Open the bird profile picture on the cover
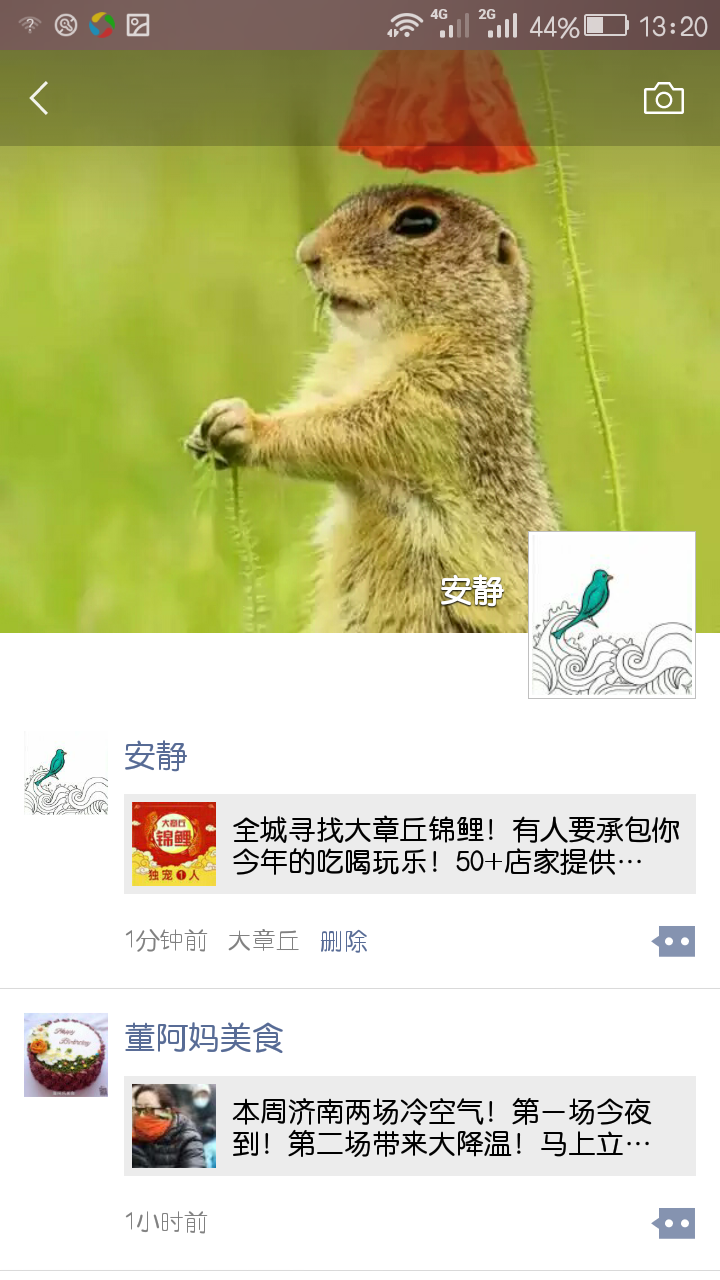This screenshot has width=720, height=1280. 612,615
